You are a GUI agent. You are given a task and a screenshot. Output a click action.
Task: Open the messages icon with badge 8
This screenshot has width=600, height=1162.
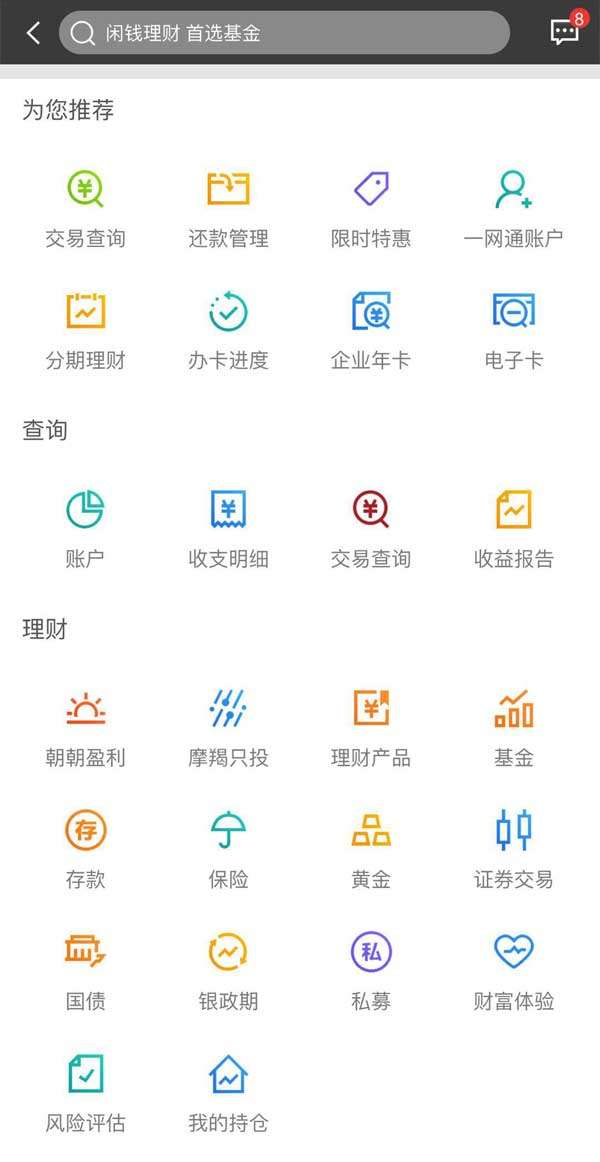[565, 32]
